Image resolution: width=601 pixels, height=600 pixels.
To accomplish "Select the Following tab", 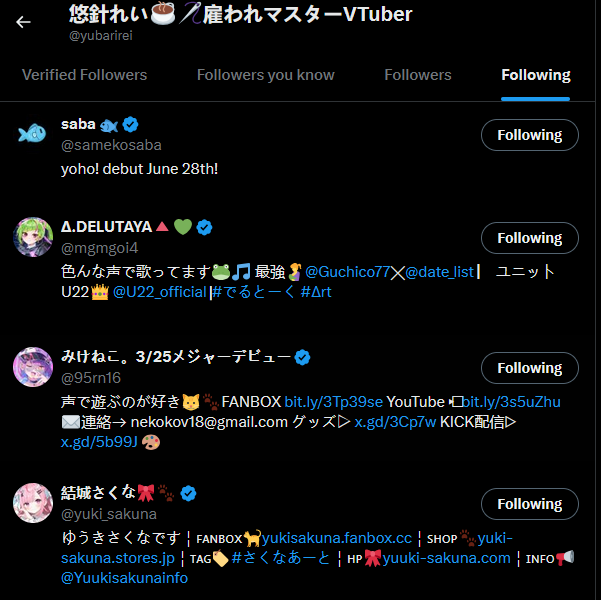I will coord(535,75).
